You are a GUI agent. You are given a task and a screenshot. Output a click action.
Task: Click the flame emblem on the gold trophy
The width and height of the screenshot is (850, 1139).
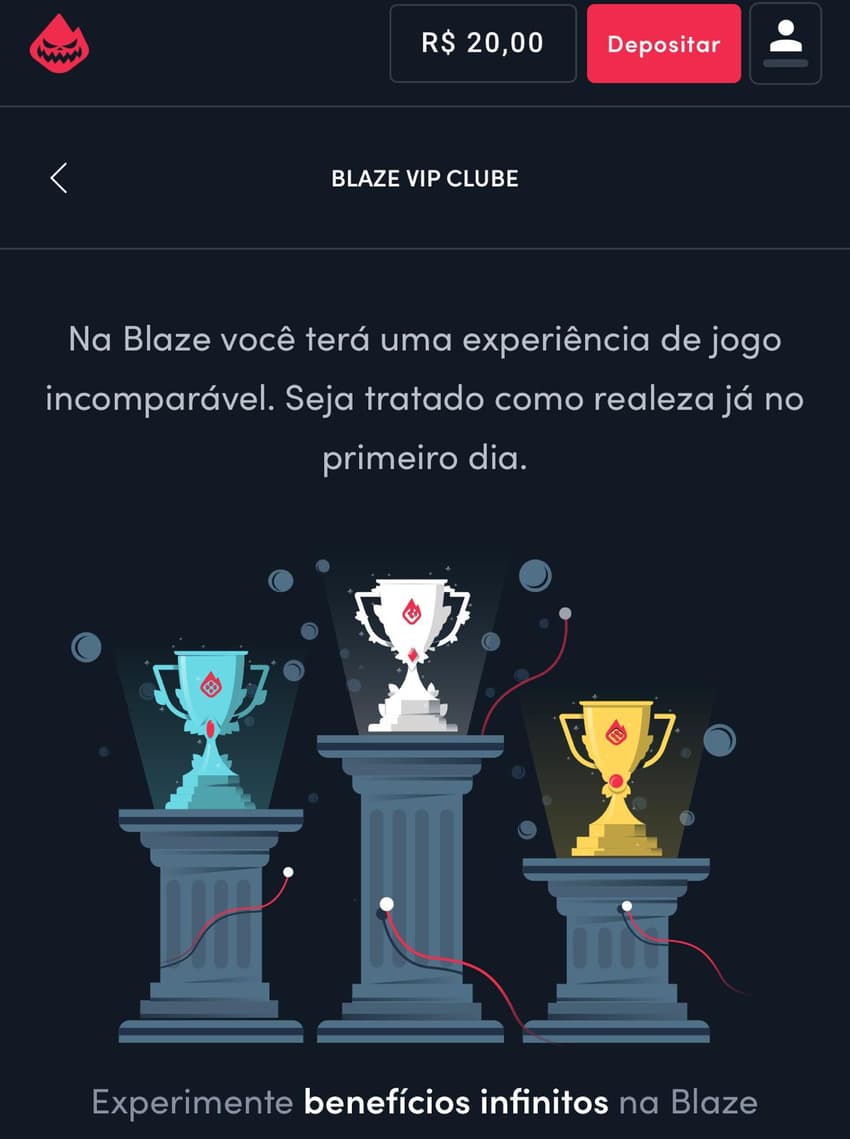point(616,732)
